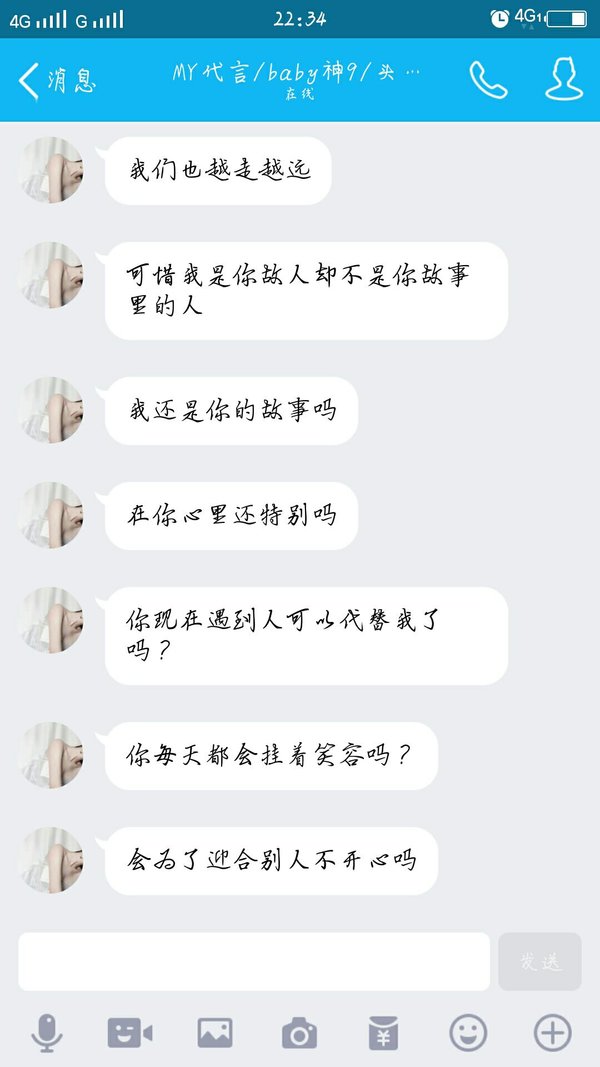The height and width of the screenshot is (1067, 600).
Task: Open more options with the plus icon
Action: click(x=552, y=1034)
